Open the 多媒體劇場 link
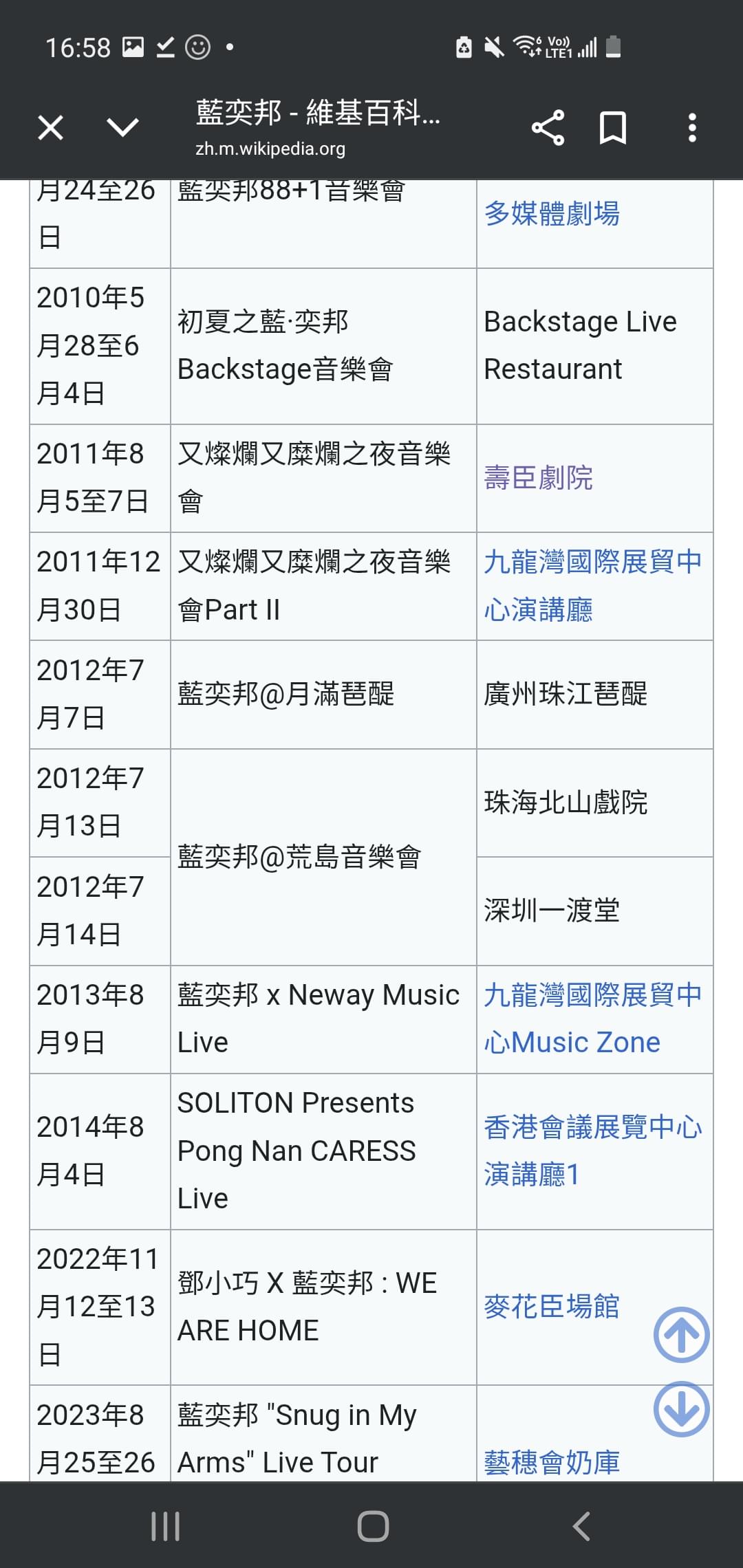The height and width of the screenshot is (1568, 743). pos(552,214)
